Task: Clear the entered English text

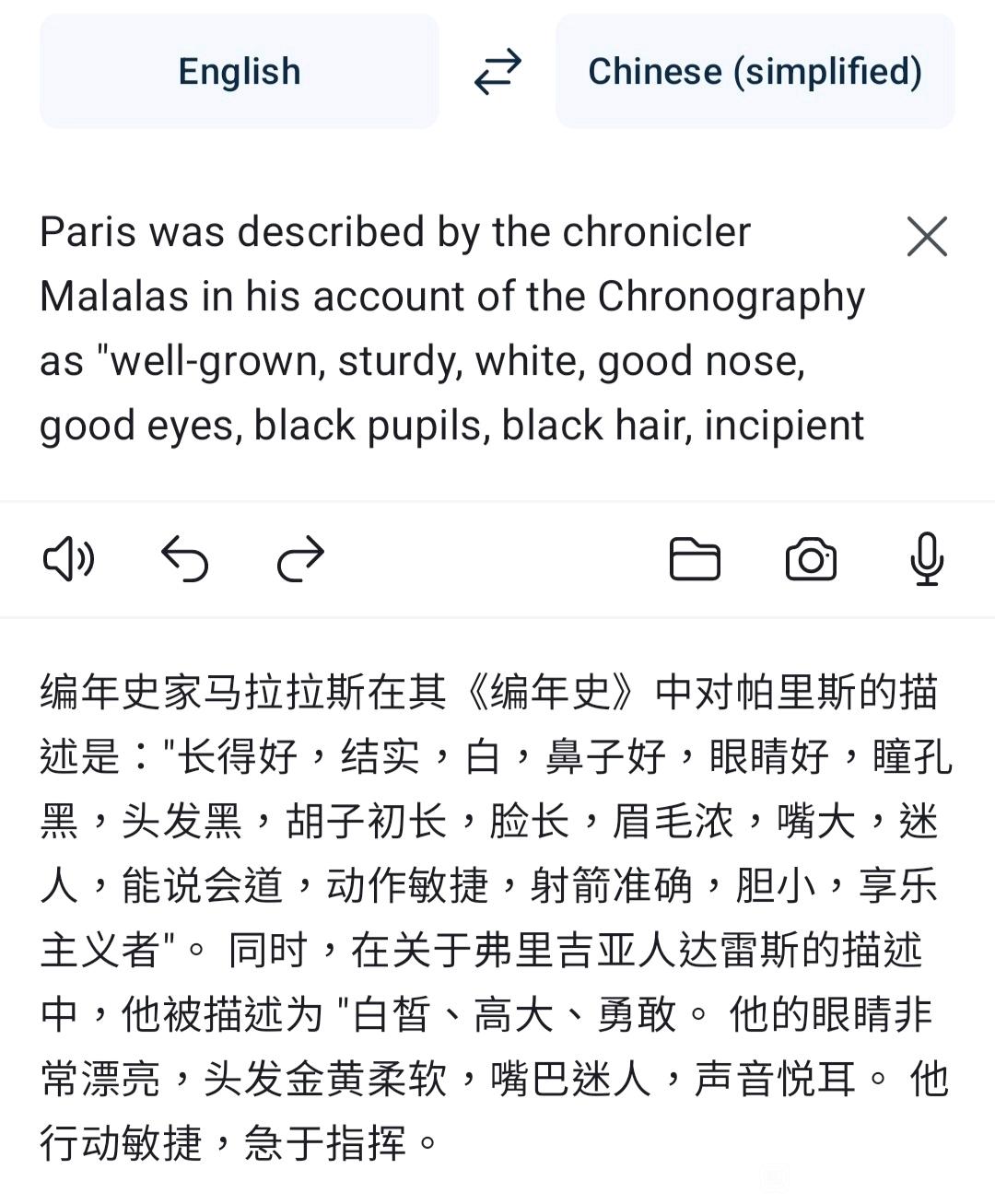Action: [927, 237]
